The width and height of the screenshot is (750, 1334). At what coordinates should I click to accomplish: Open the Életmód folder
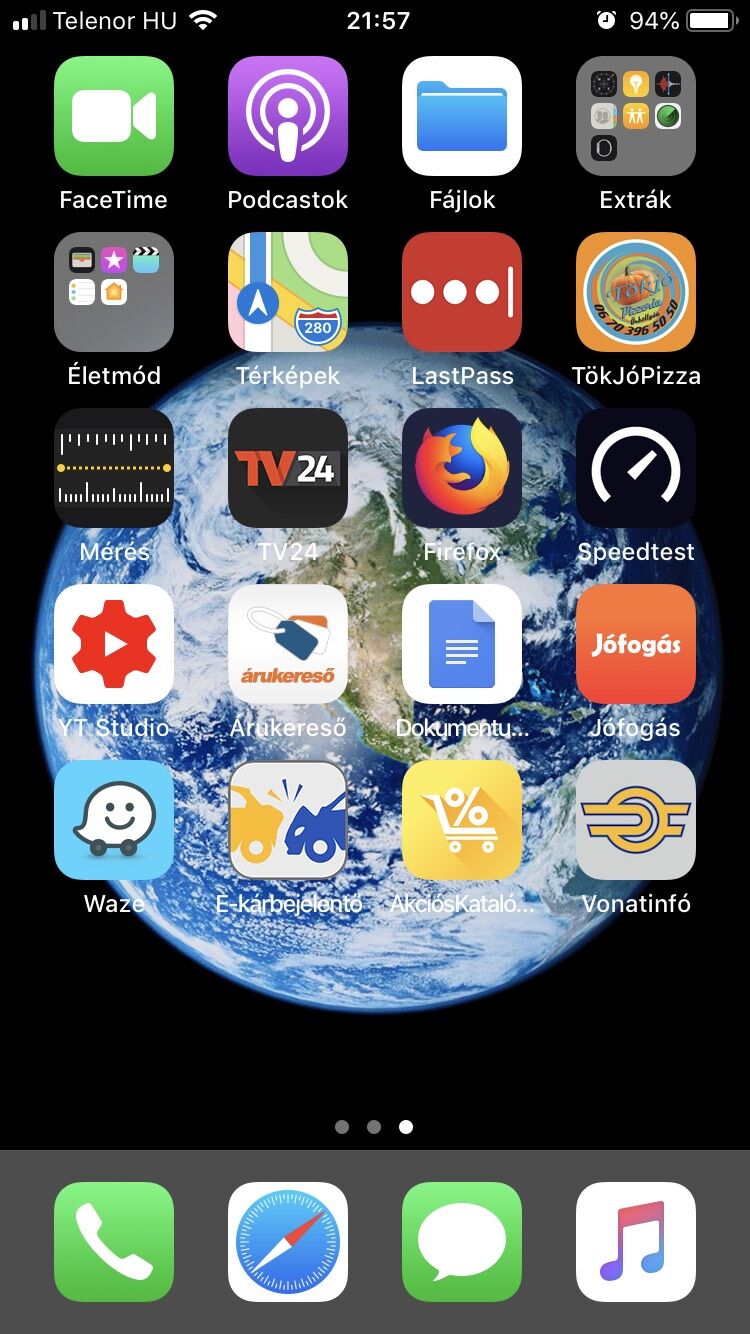click(x=114, y=292)
